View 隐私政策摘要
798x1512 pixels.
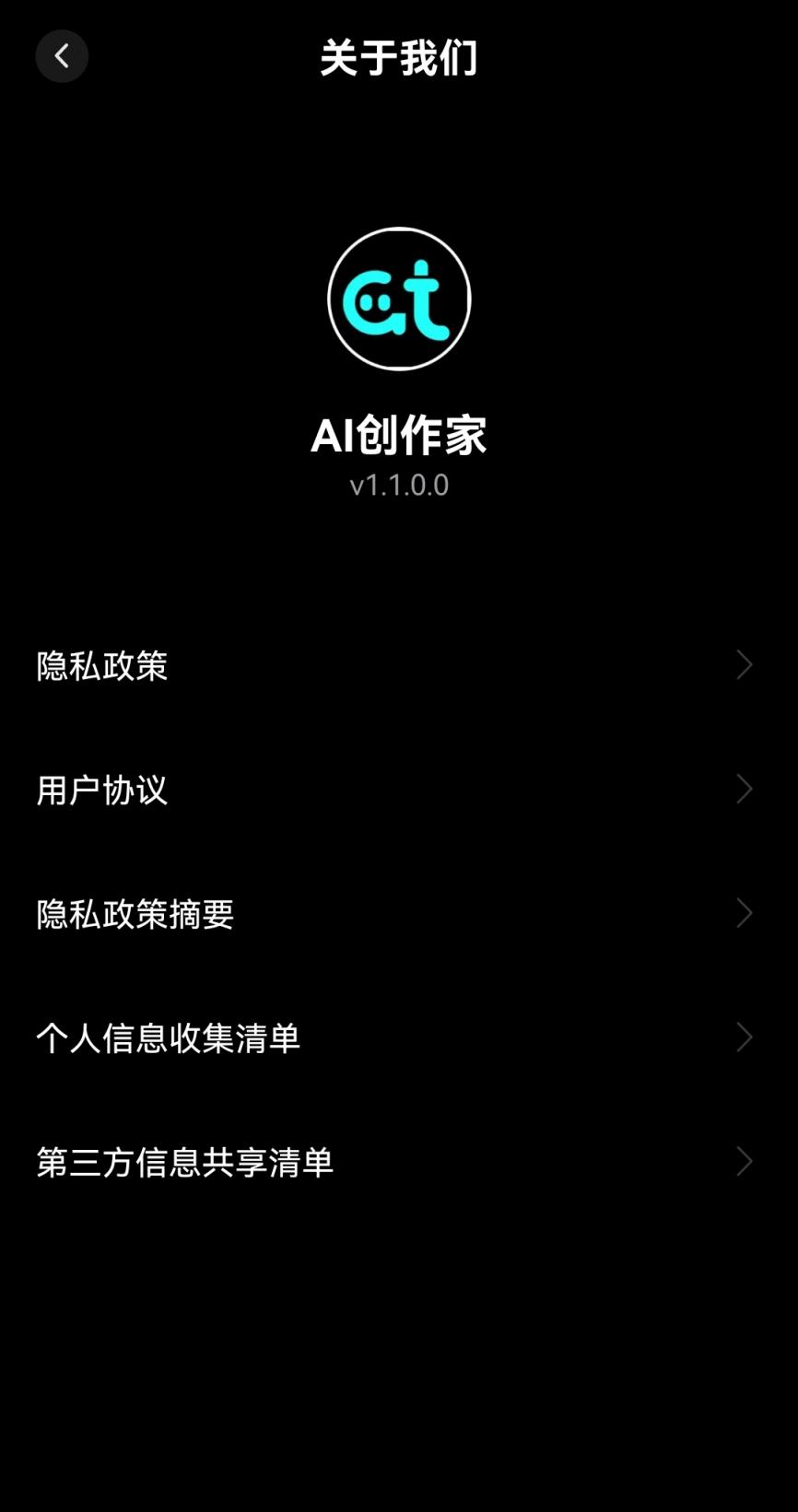[x=399, y=914]
